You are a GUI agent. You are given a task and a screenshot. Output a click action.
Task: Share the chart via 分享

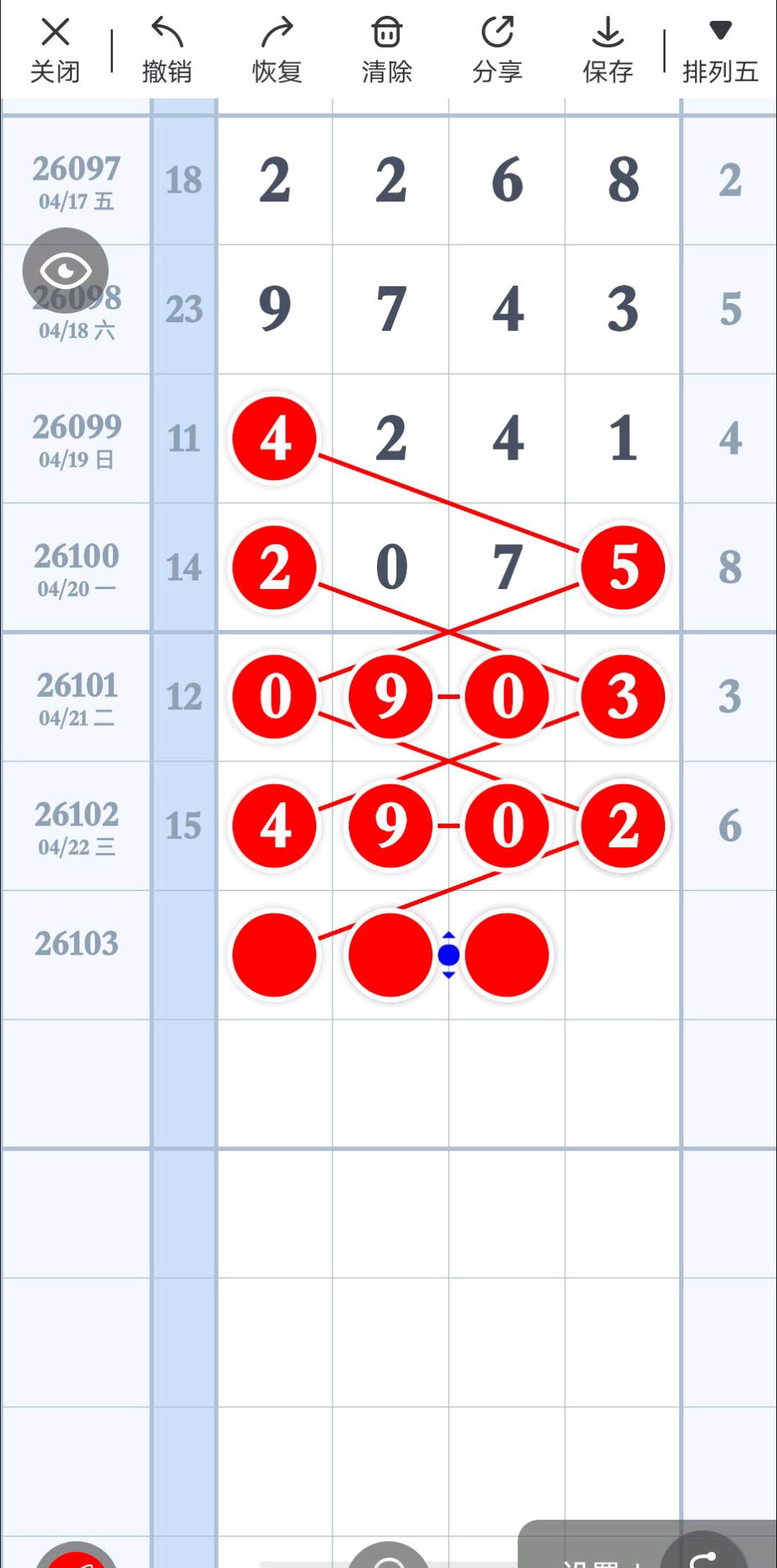[497, 50]
